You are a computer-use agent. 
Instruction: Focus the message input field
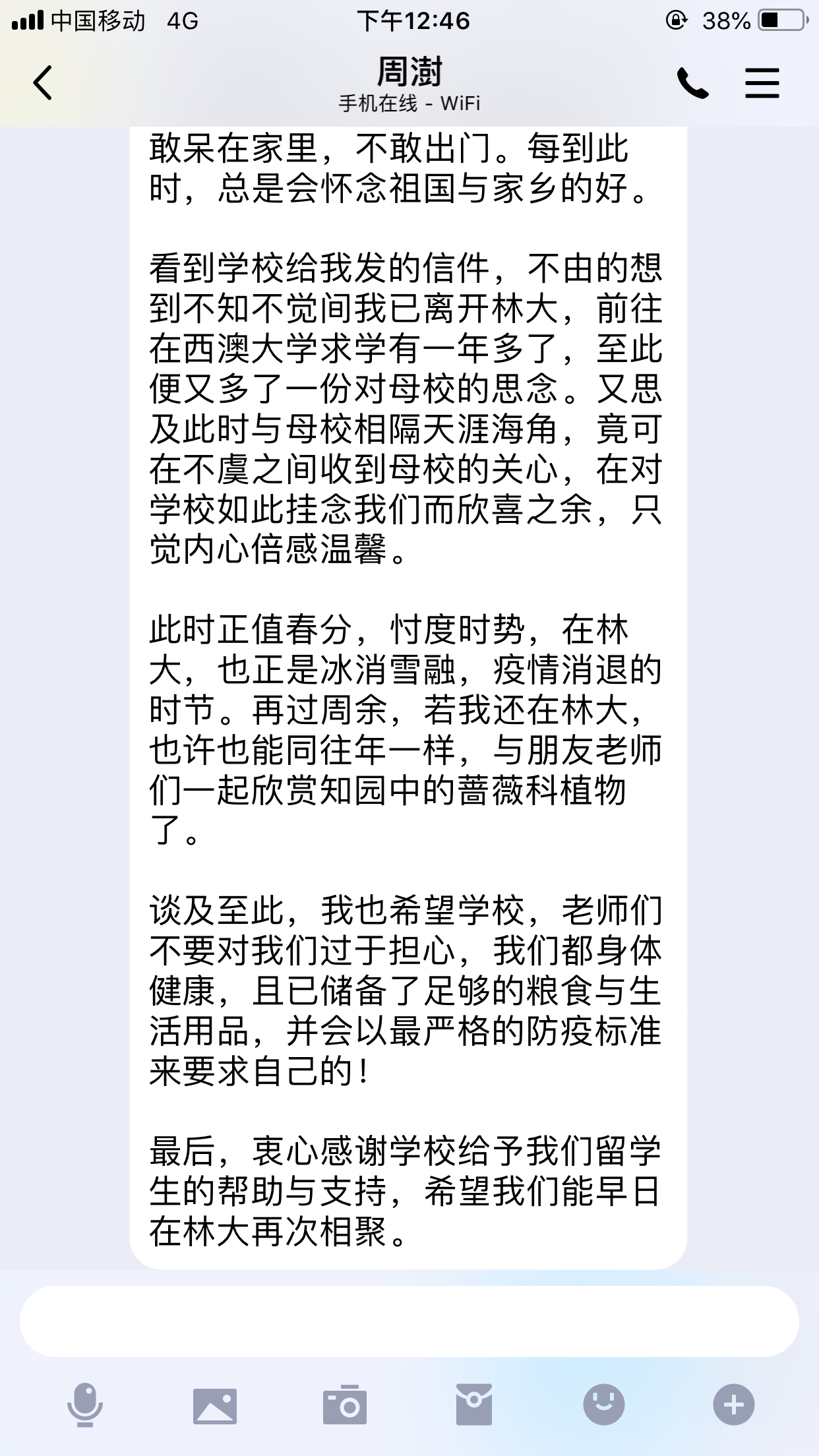tap(409, 1321)
